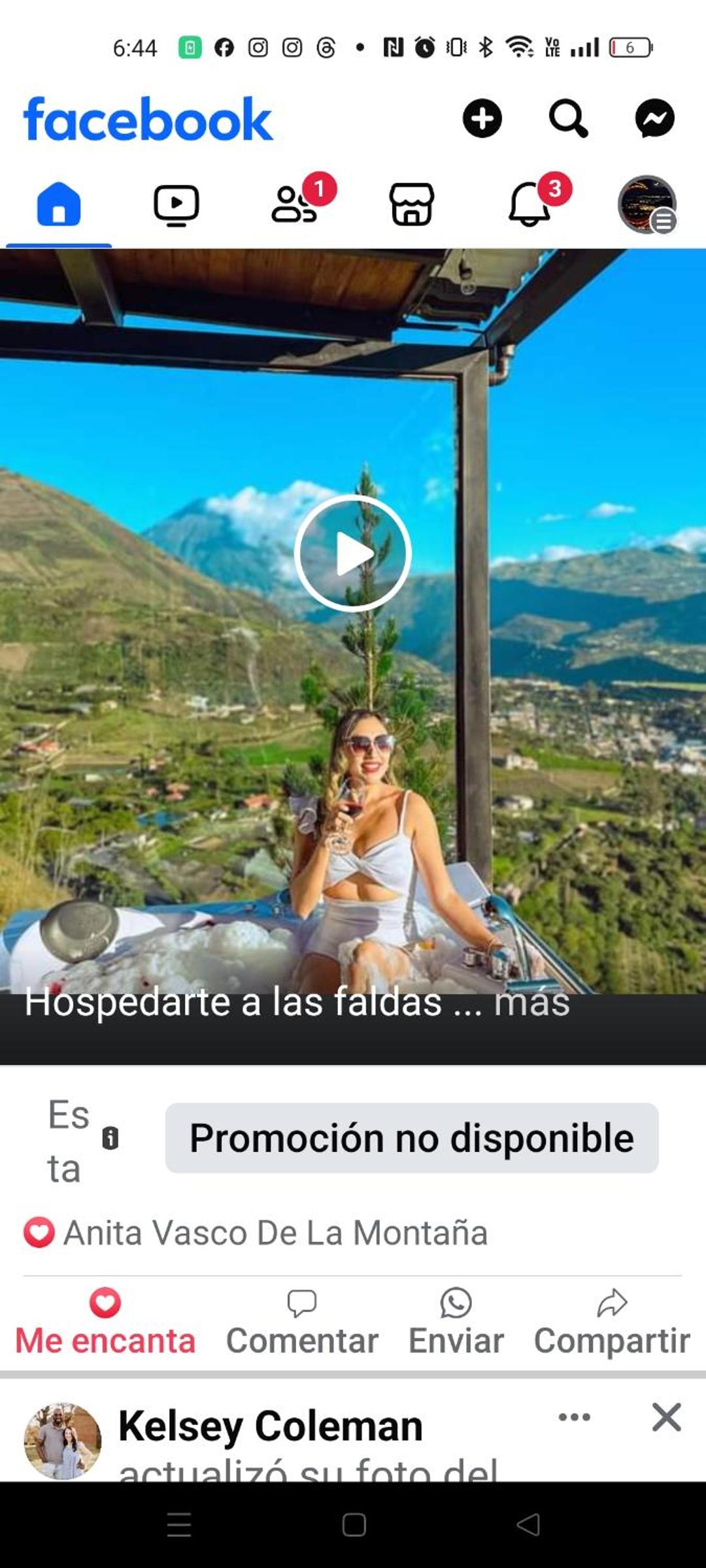
Task: Share the post with Compartir
Action: 612,1322
